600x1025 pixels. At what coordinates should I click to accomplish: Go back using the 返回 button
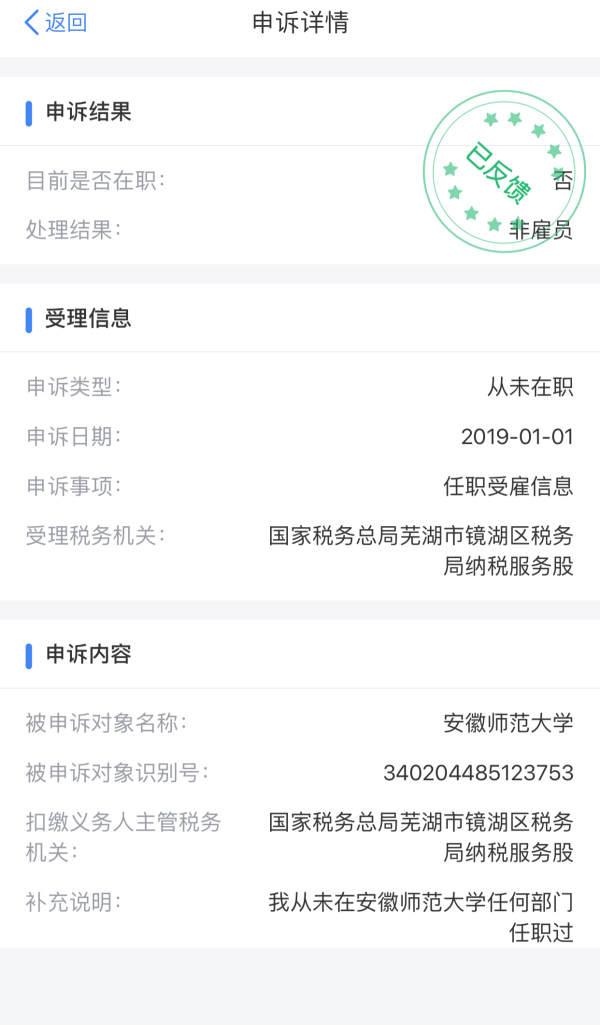(x=55, y=23)
